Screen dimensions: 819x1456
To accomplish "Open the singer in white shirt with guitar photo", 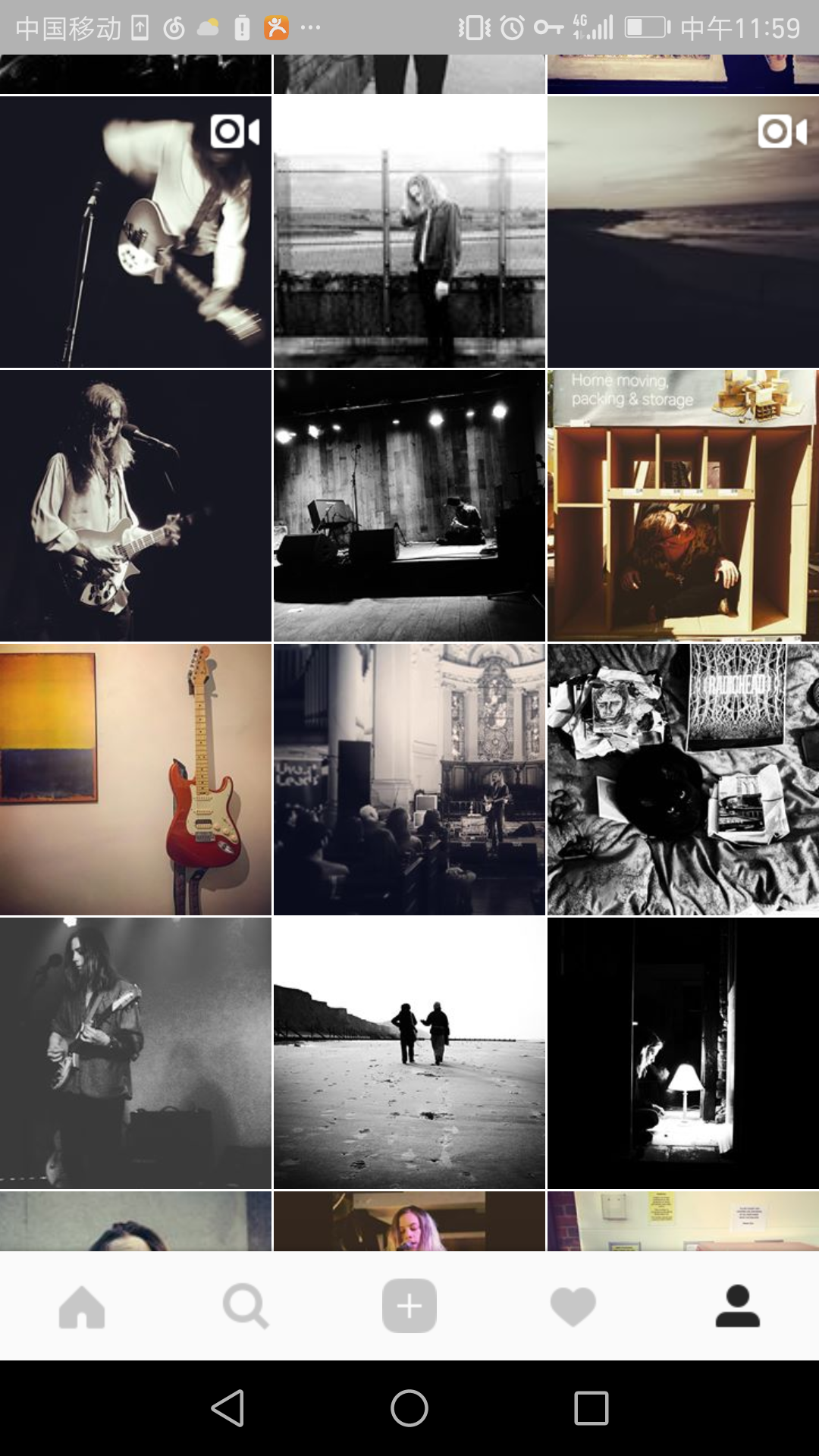I will [136, 506].
